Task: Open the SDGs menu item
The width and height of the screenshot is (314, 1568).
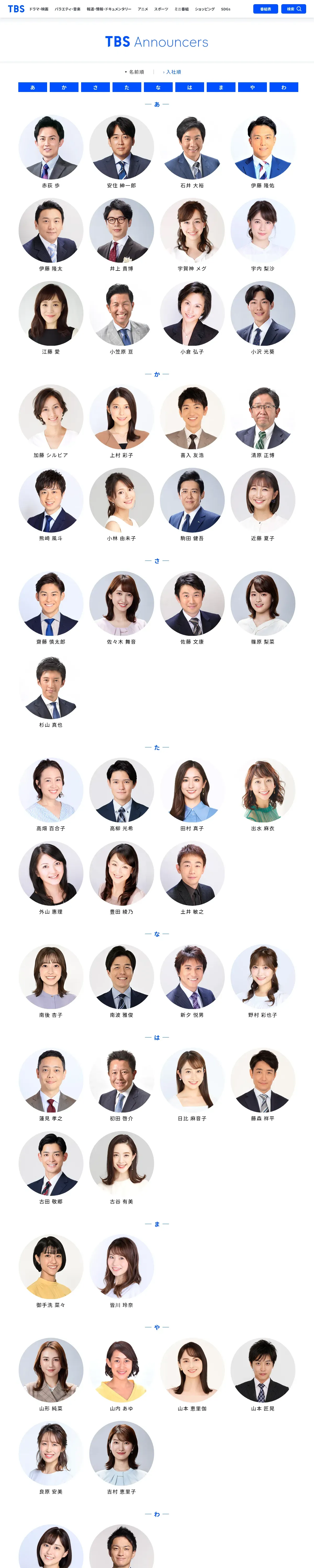Action: point(226,9)
